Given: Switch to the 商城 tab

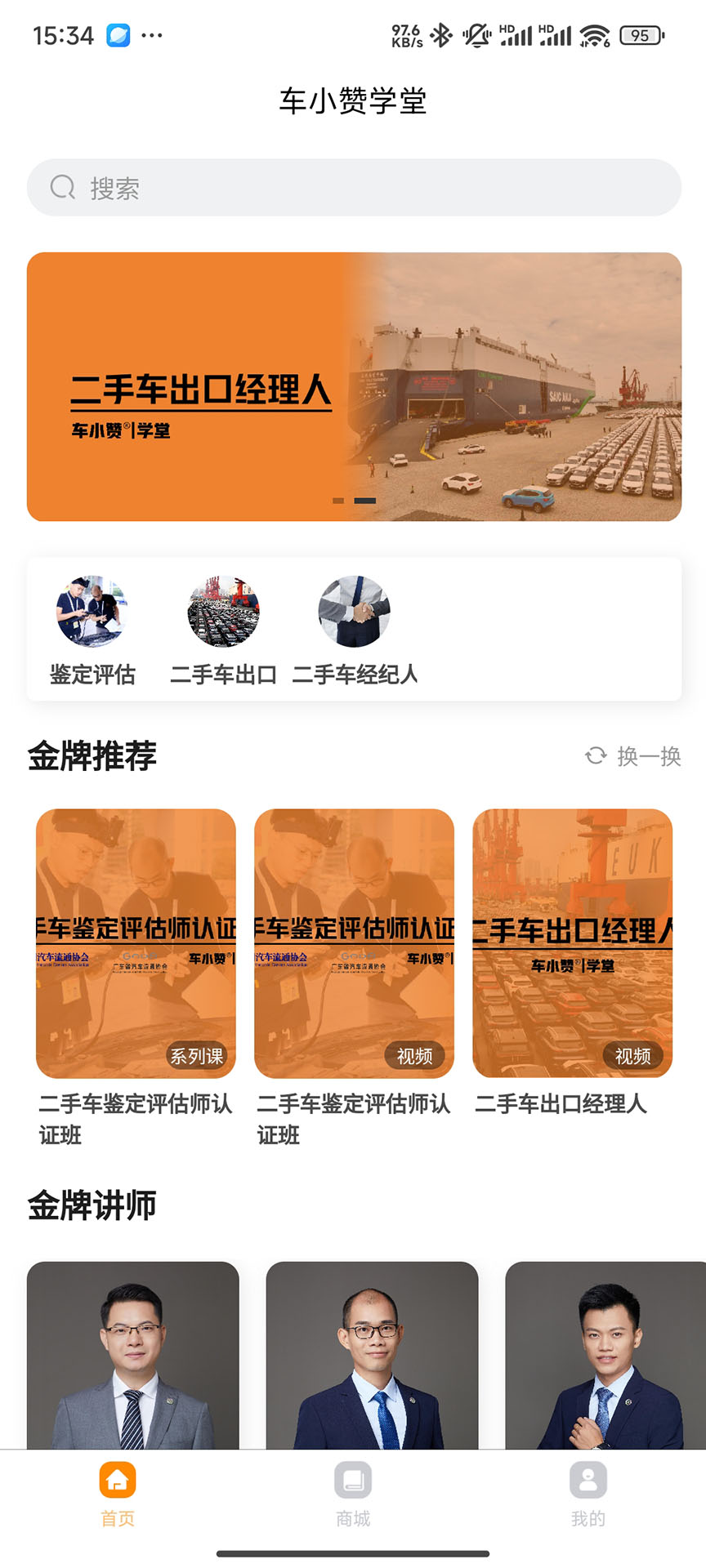Looking at the screenshot, I should point(352,1494).
